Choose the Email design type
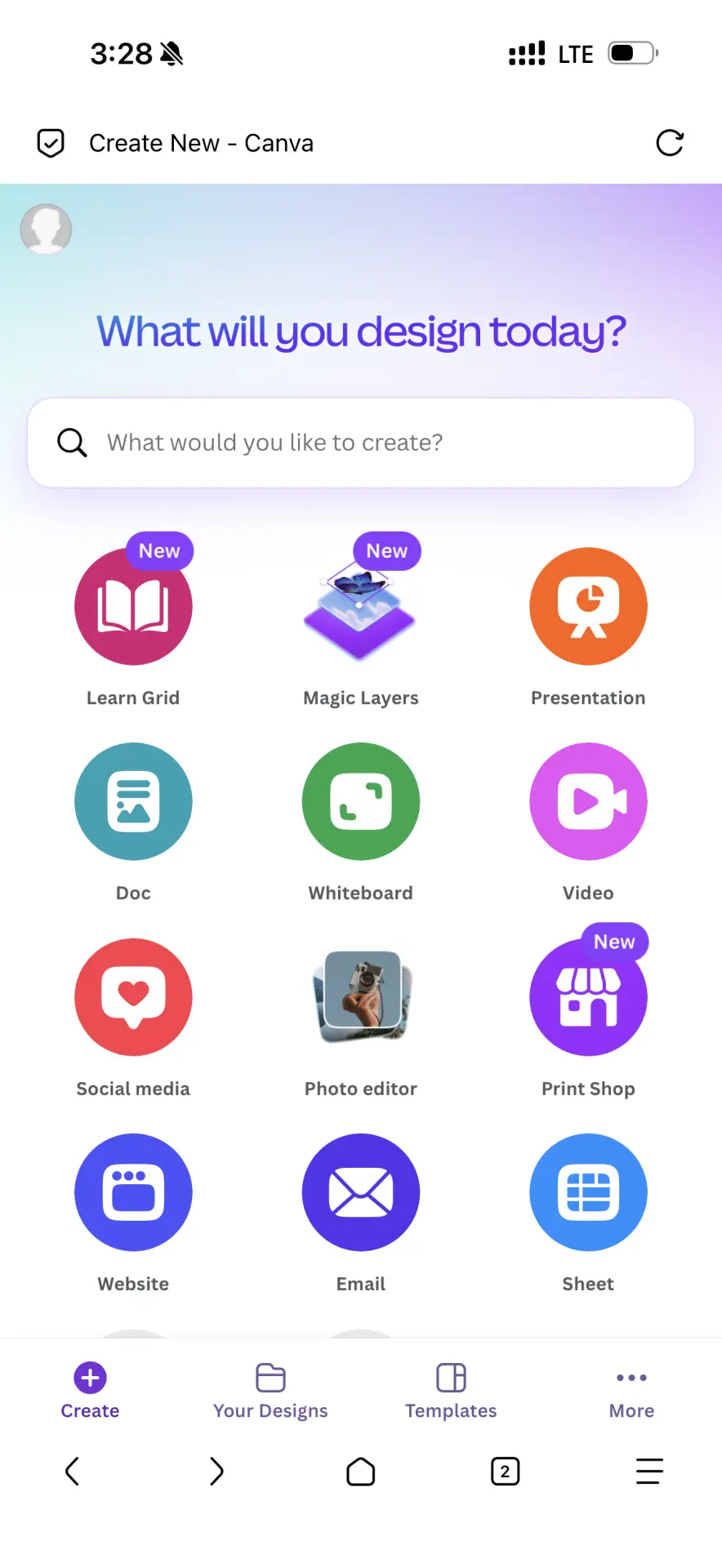This screenshot has width=722, height=1568. [x=360, y=1192]
